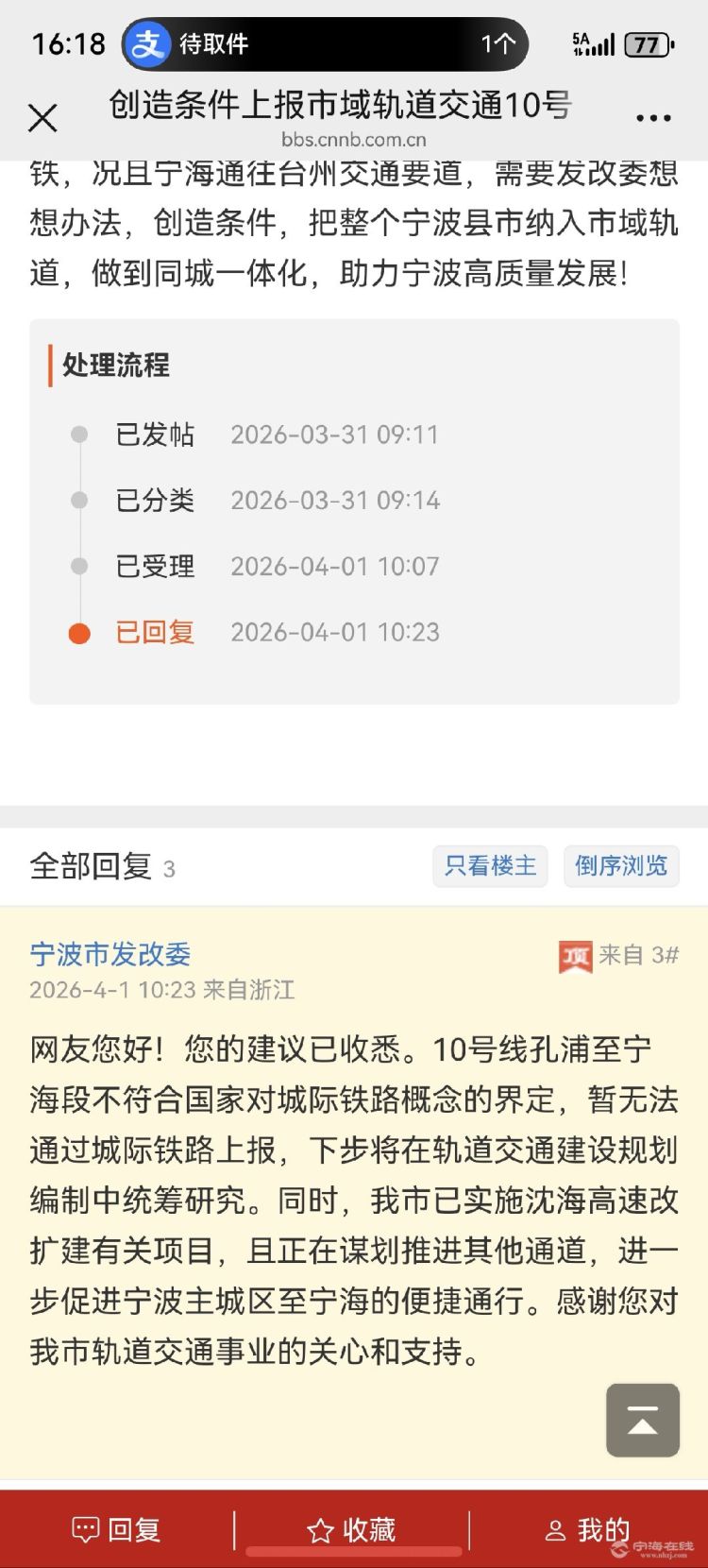Go to 我的 personal page
The width and height of the screenshot is (708, 1568).
pos(587,1529)
